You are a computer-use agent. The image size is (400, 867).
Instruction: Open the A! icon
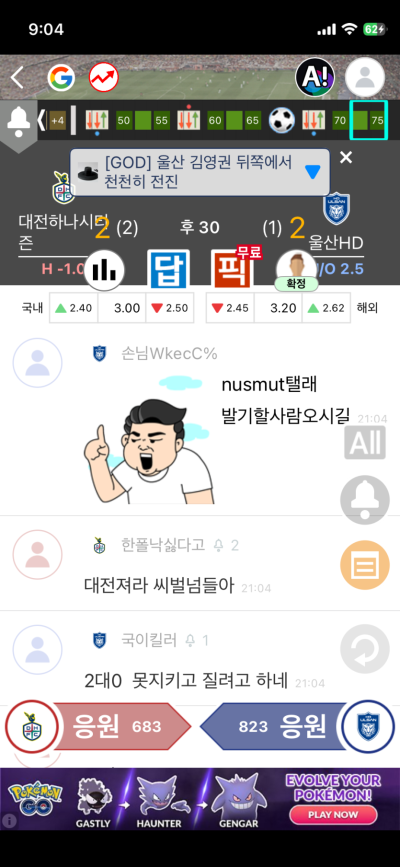coord(315,77)
